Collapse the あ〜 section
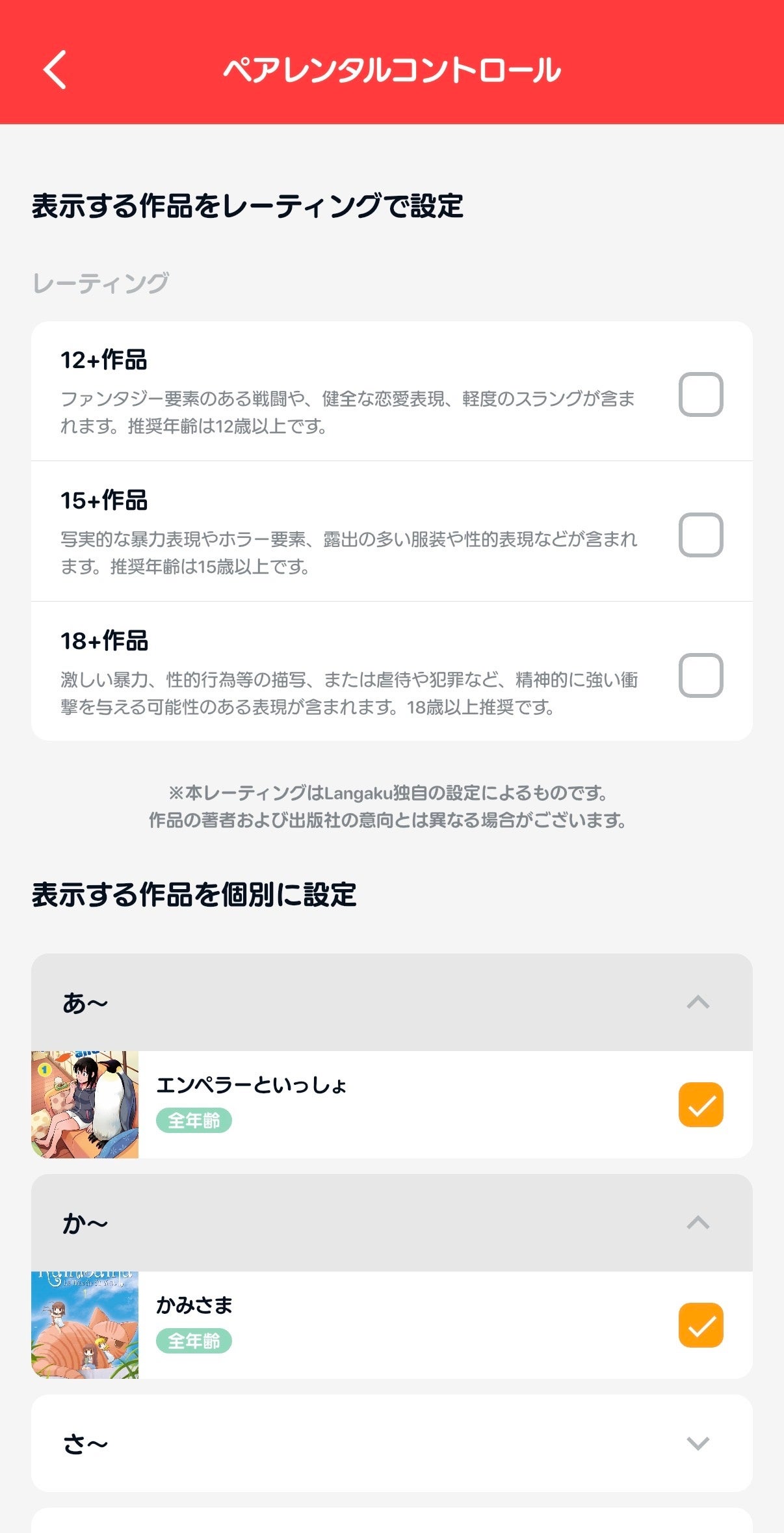The height and width of the screenshot is (1533, 784). click(x=698, y=1002)
